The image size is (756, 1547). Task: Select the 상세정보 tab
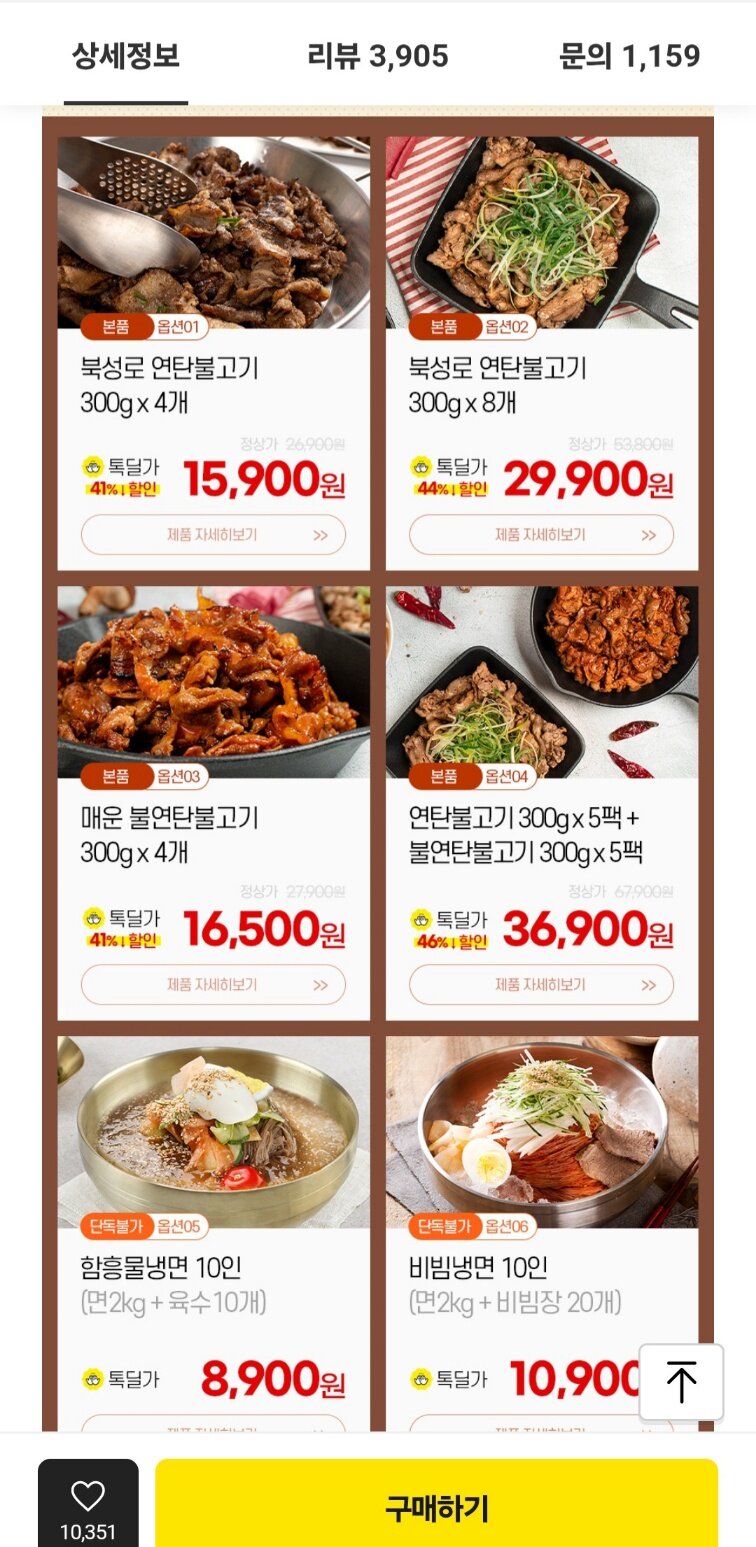(x=126, y=56)
